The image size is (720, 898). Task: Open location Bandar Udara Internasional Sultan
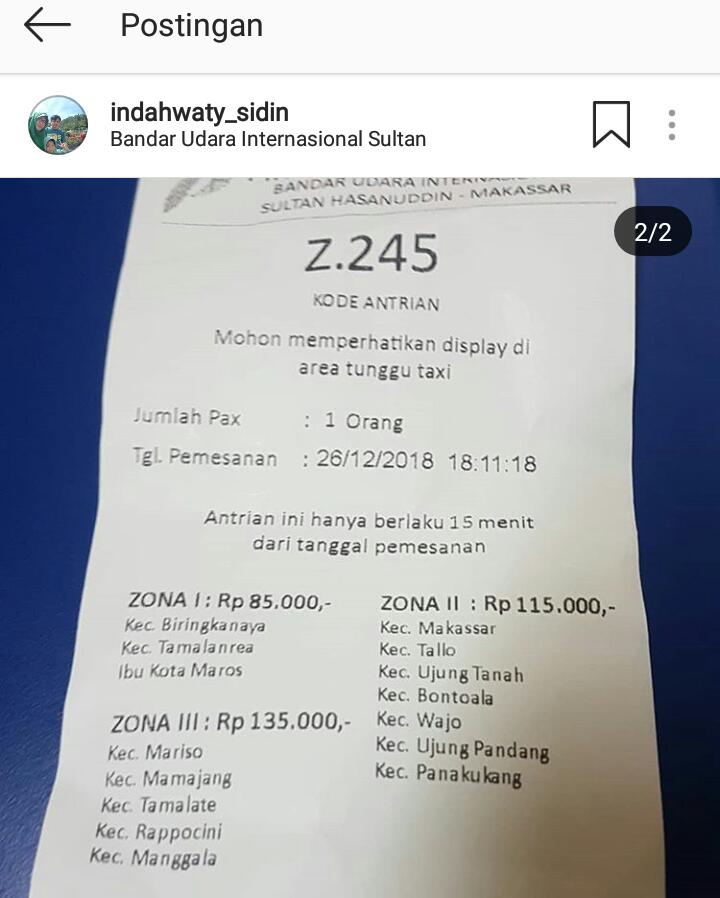[268, 139]
